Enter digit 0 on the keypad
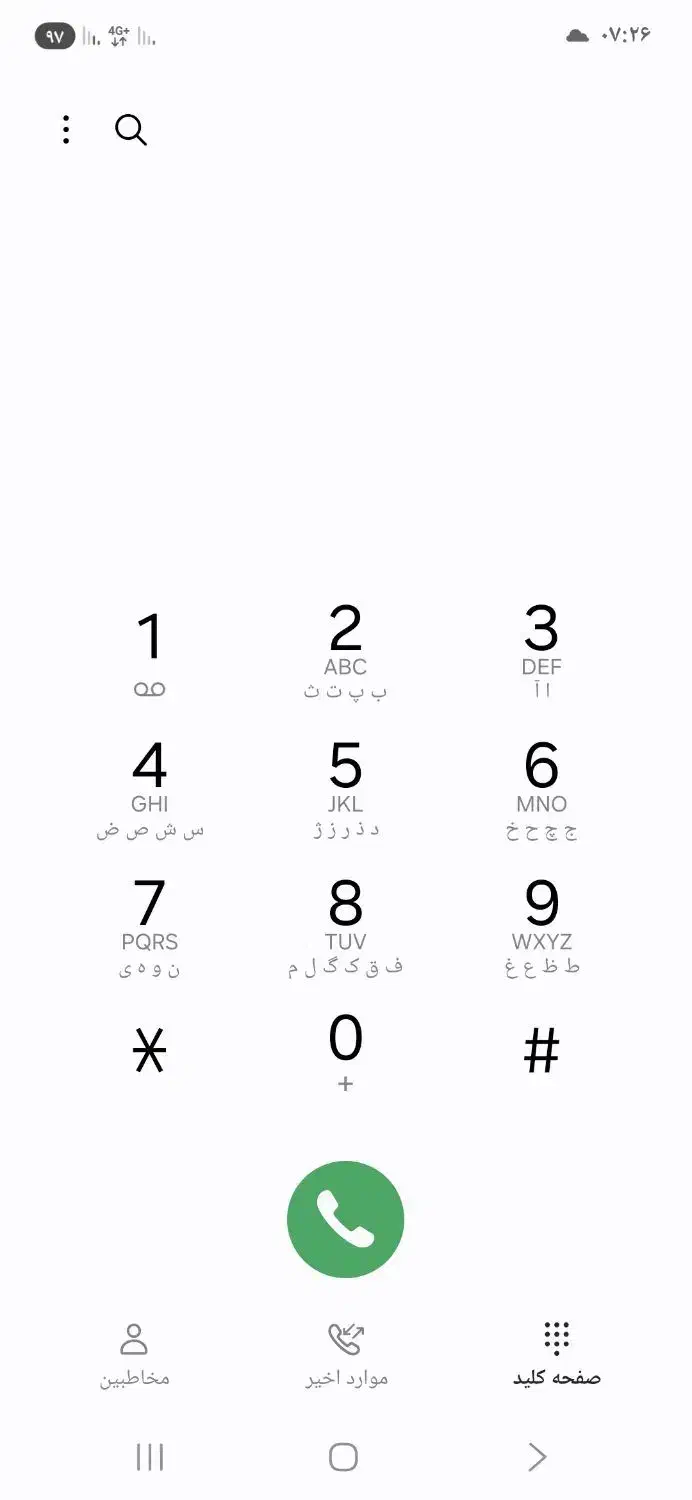Screen dimensions: 692x1500 click(x=345, y=1050)
